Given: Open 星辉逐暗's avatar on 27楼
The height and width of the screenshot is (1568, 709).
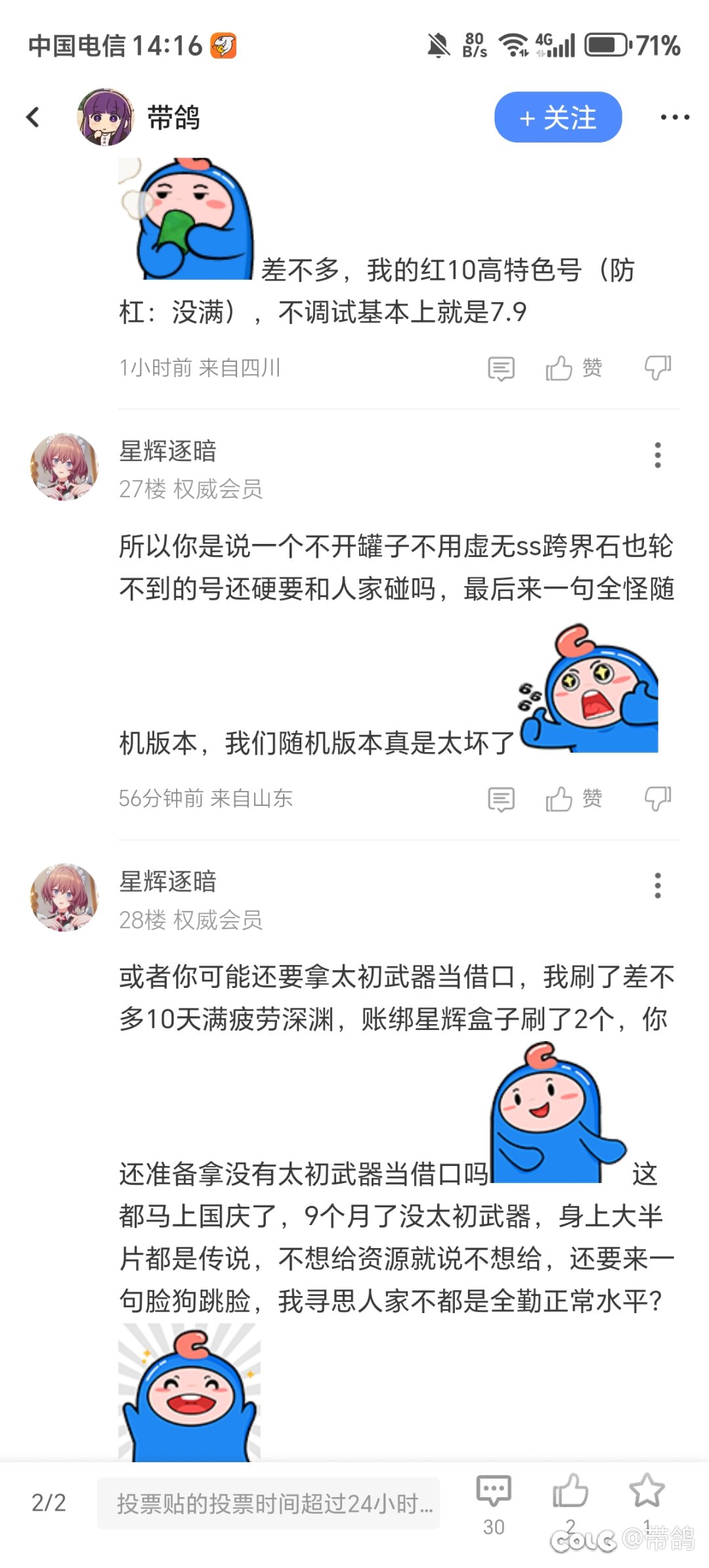Looking at the screenshot, I should [64, 467].
